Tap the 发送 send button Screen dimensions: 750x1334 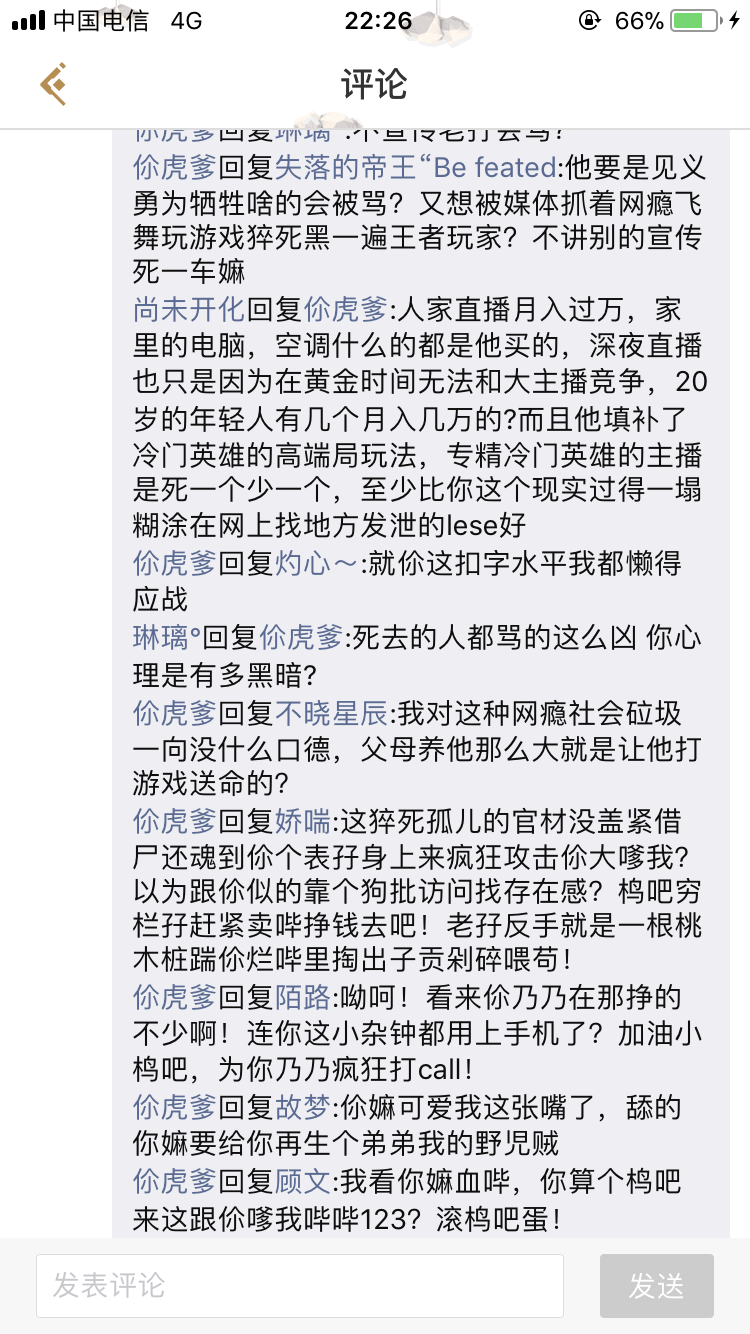(x=657, y=1285)
